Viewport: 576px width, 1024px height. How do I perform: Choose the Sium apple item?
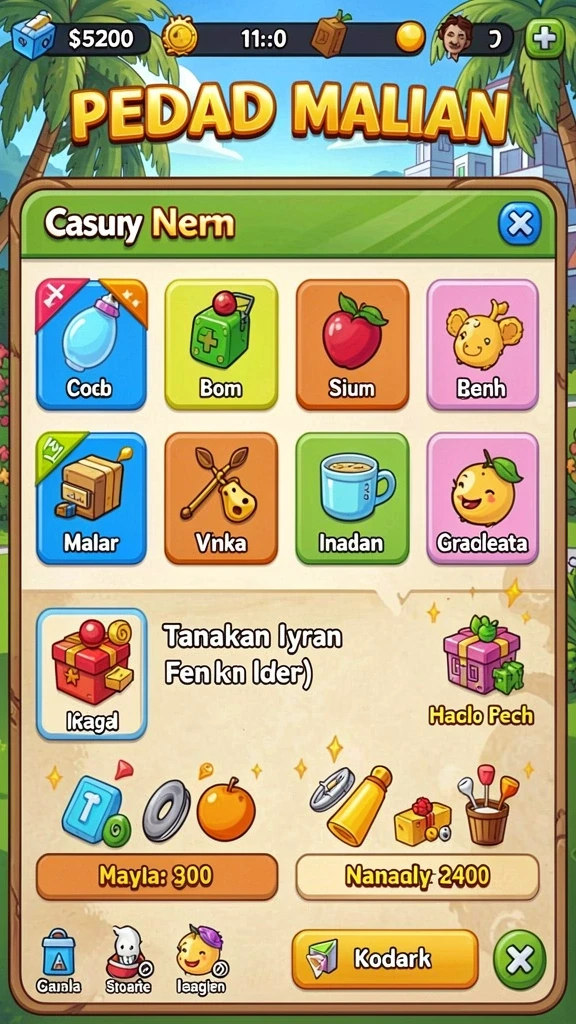[x=353, y=345]
